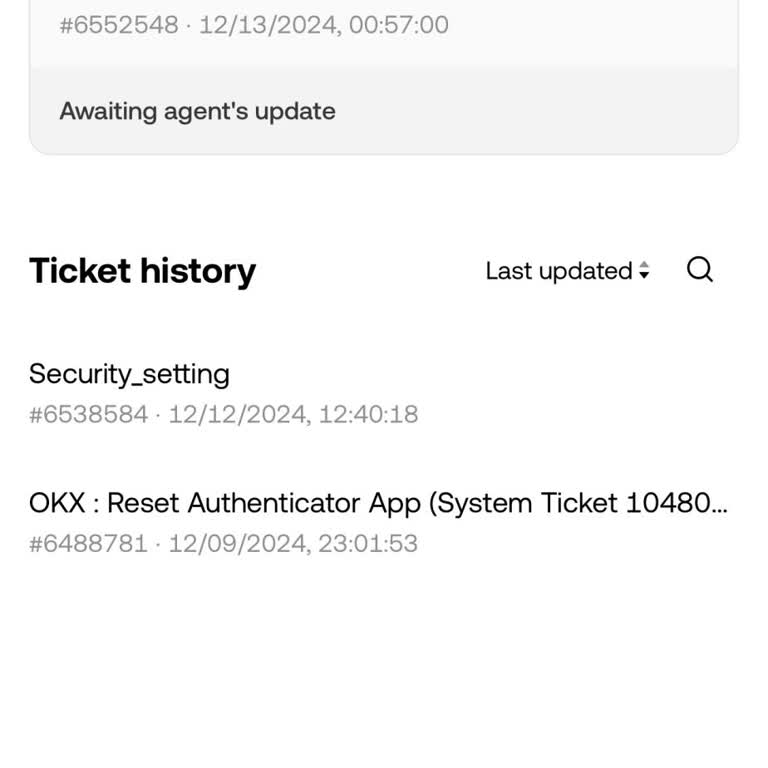Screen dimensions: 768x768
Task: Open the Security_setting ticket #6538584
Action: click(223, 393)
